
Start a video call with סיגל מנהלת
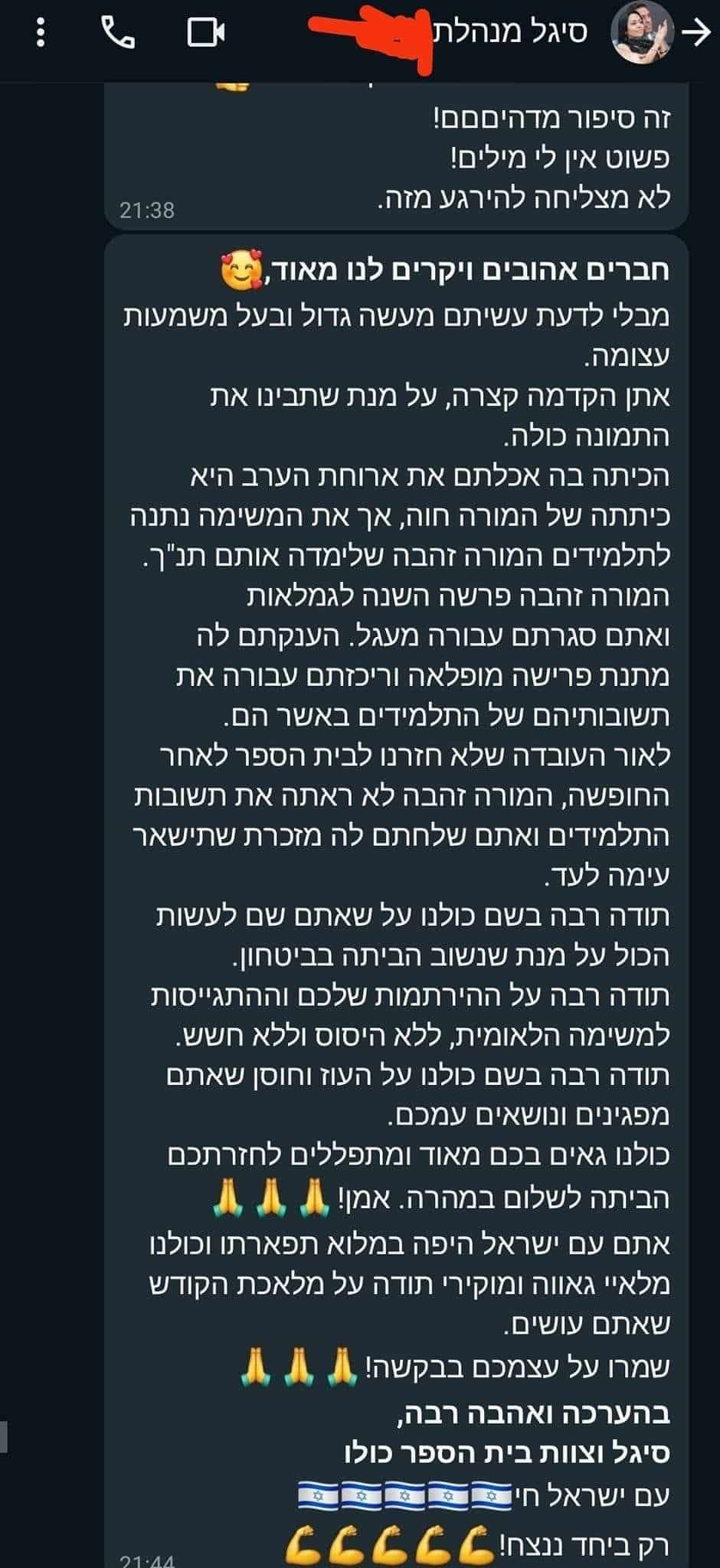pyautogui.click(x=205, y=33)
